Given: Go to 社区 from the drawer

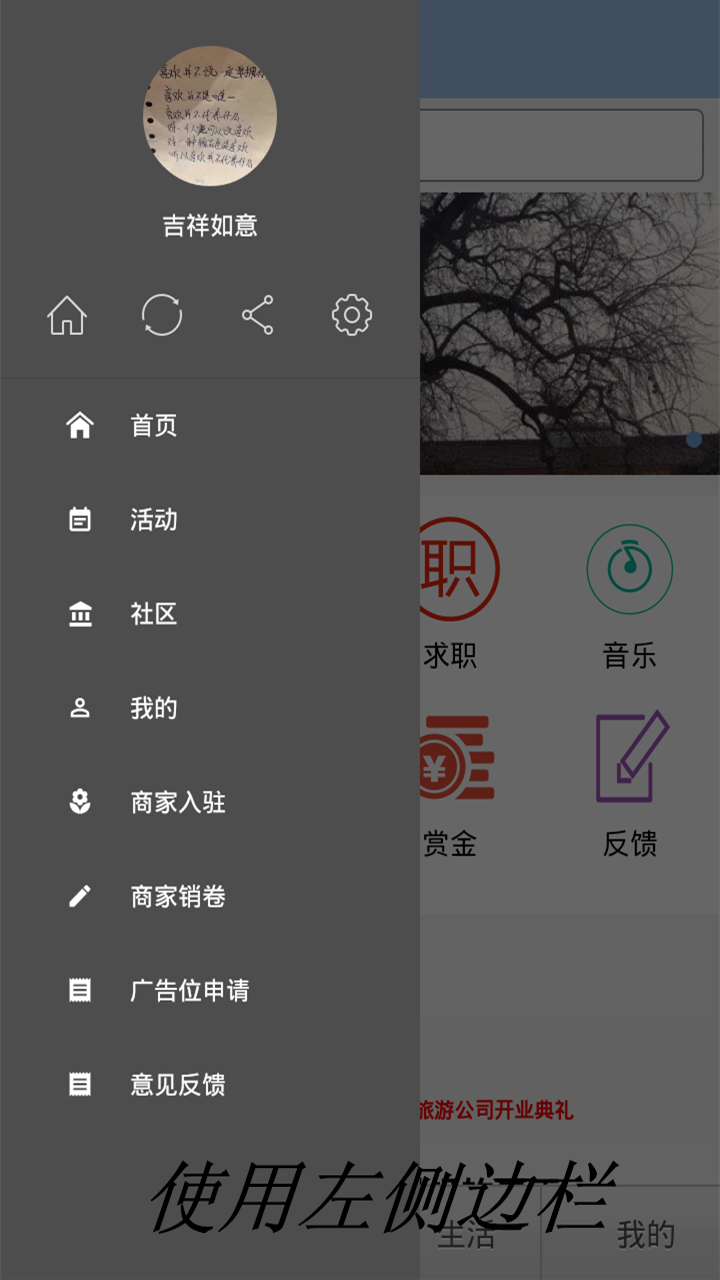Looking at the screenshot, I should [x=153, y=614].
